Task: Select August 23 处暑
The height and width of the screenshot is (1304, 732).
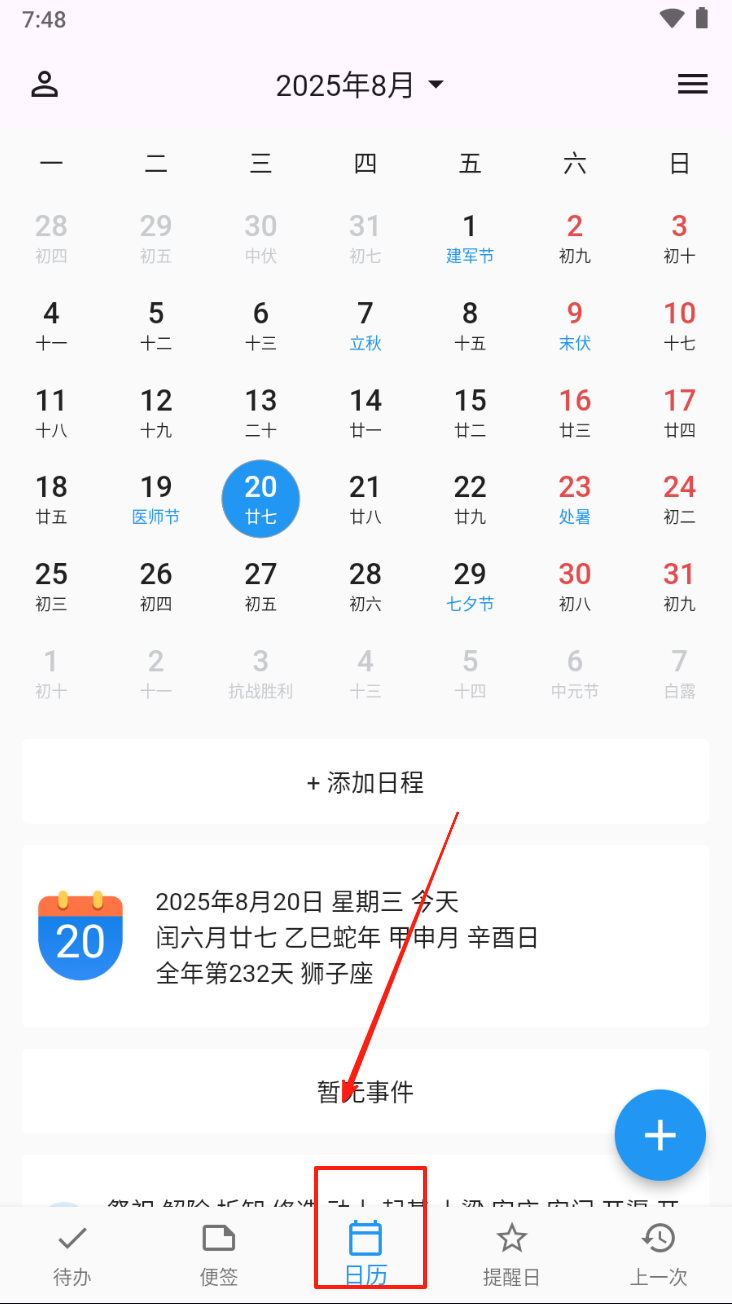Action: [x=575, y=499]
